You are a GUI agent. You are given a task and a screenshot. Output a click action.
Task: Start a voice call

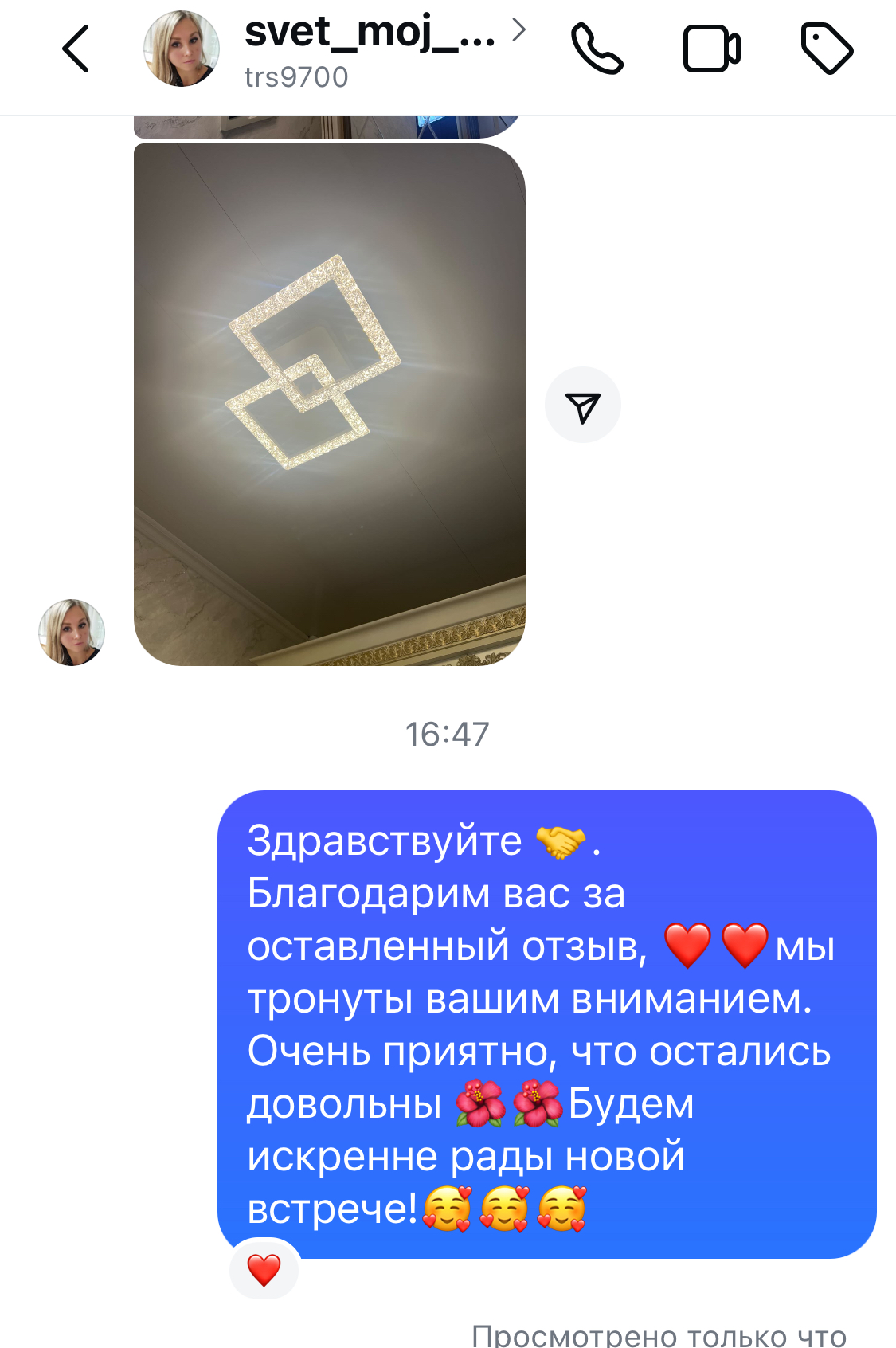point(597,49)
